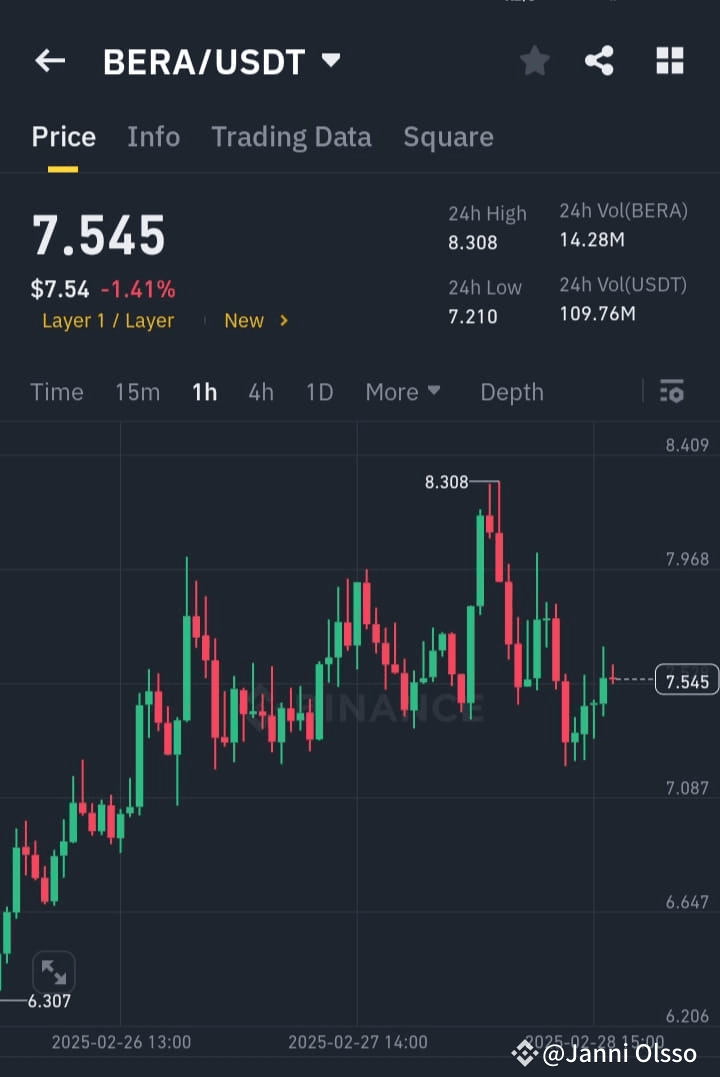Switch to the Trading Data tab
The height and width of the screenshot is (1077, 720).
[291, 137]
